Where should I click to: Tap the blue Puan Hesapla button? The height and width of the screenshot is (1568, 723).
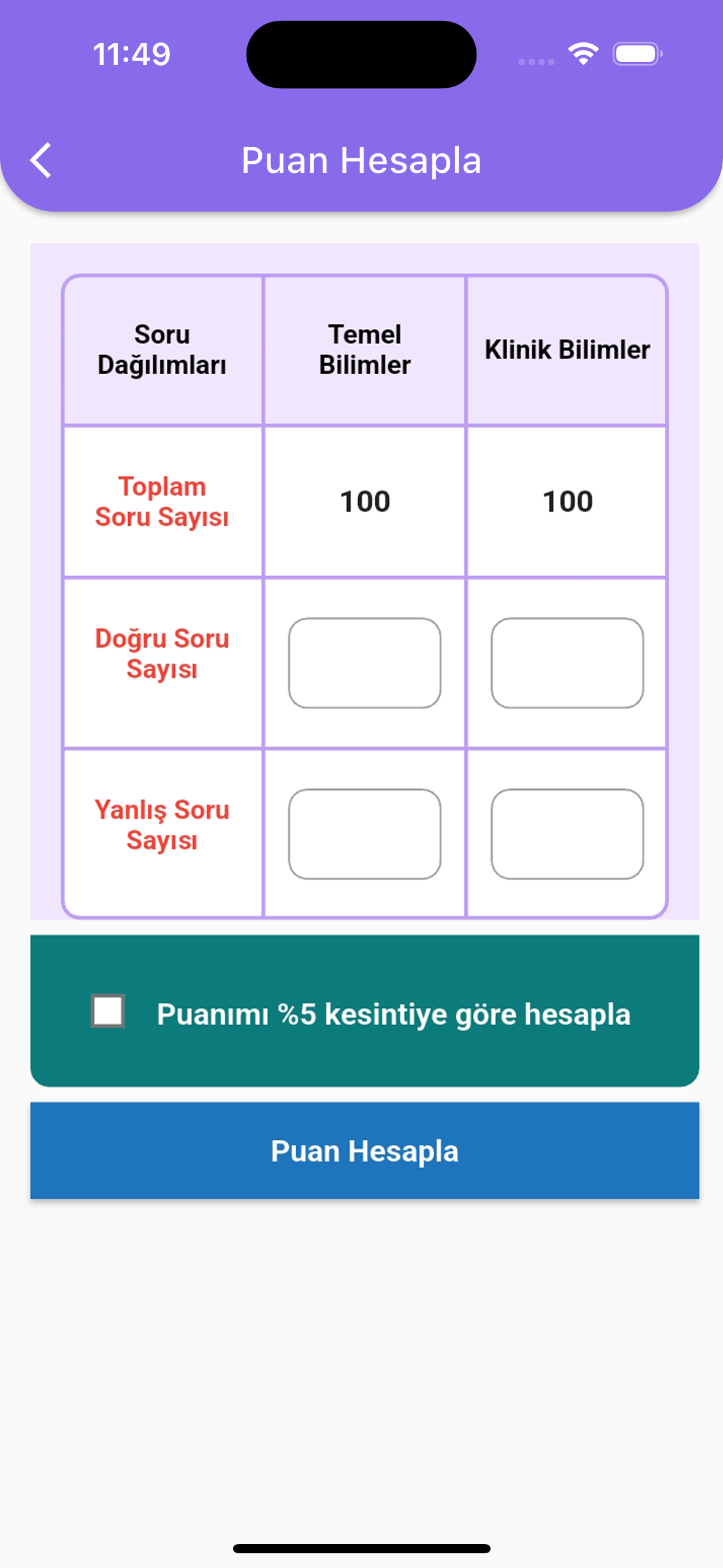coord(364,1151)
